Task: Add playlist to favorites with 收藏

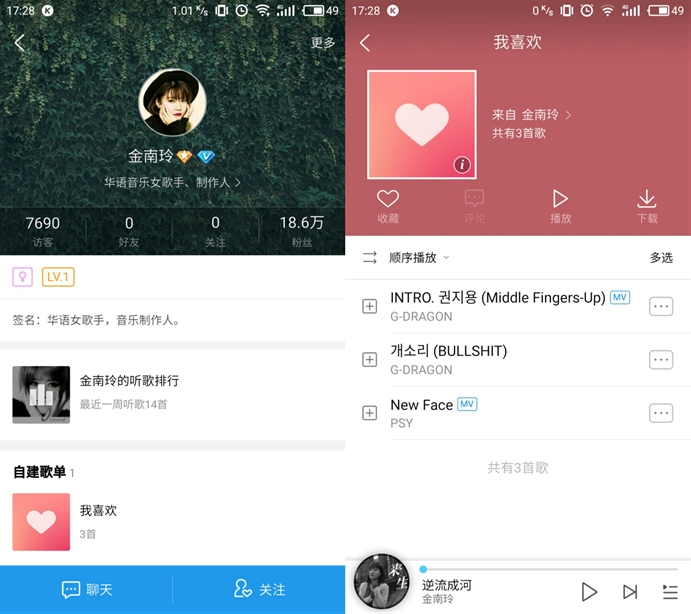Action: (388, 205)
